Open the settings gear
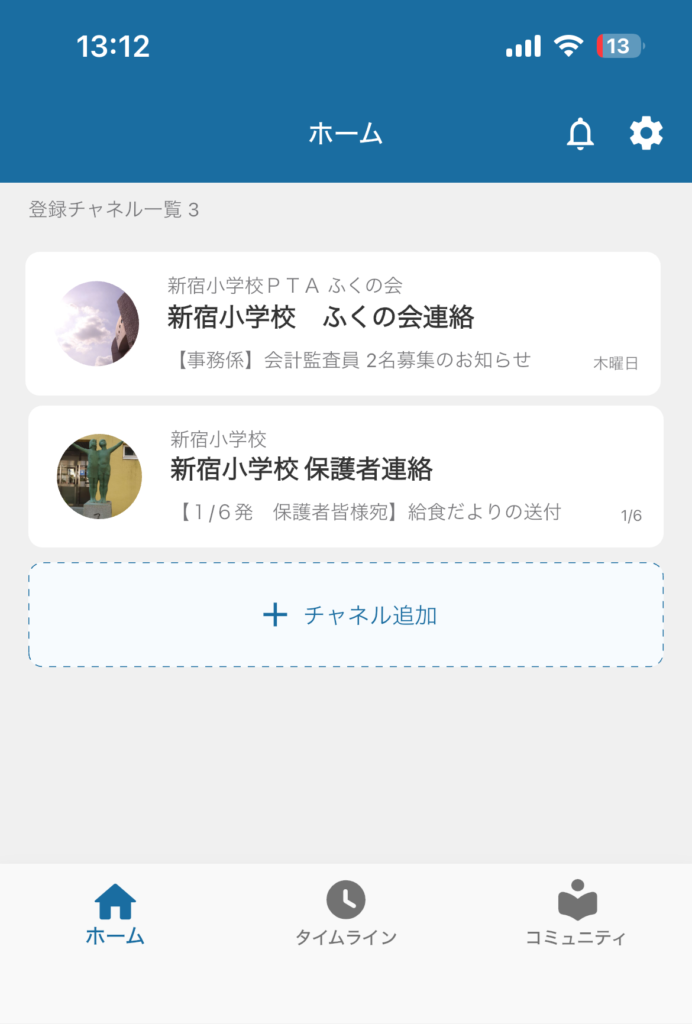This screenshot has width=692, height=1024. point(646,133)
